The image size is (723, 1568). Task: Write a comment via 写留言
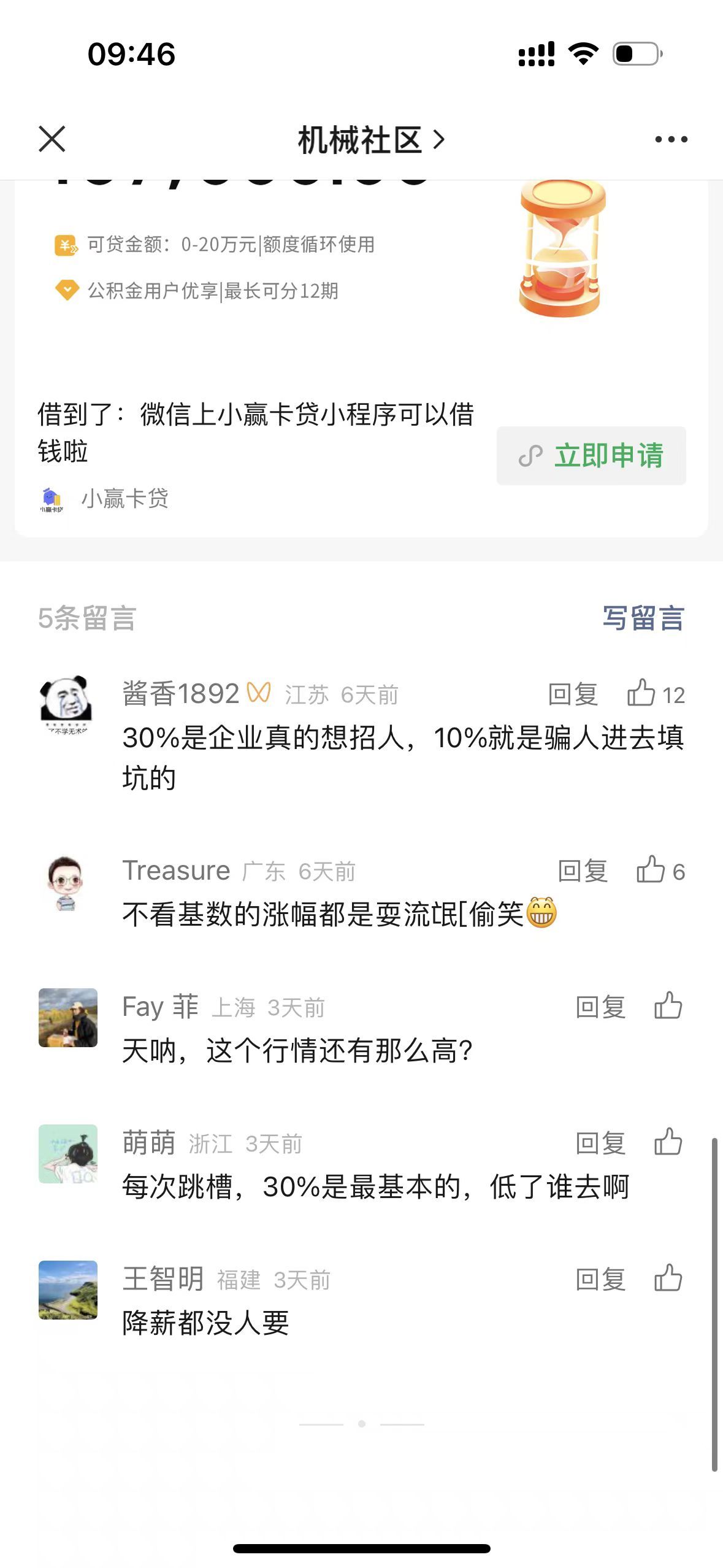[643, 618]
